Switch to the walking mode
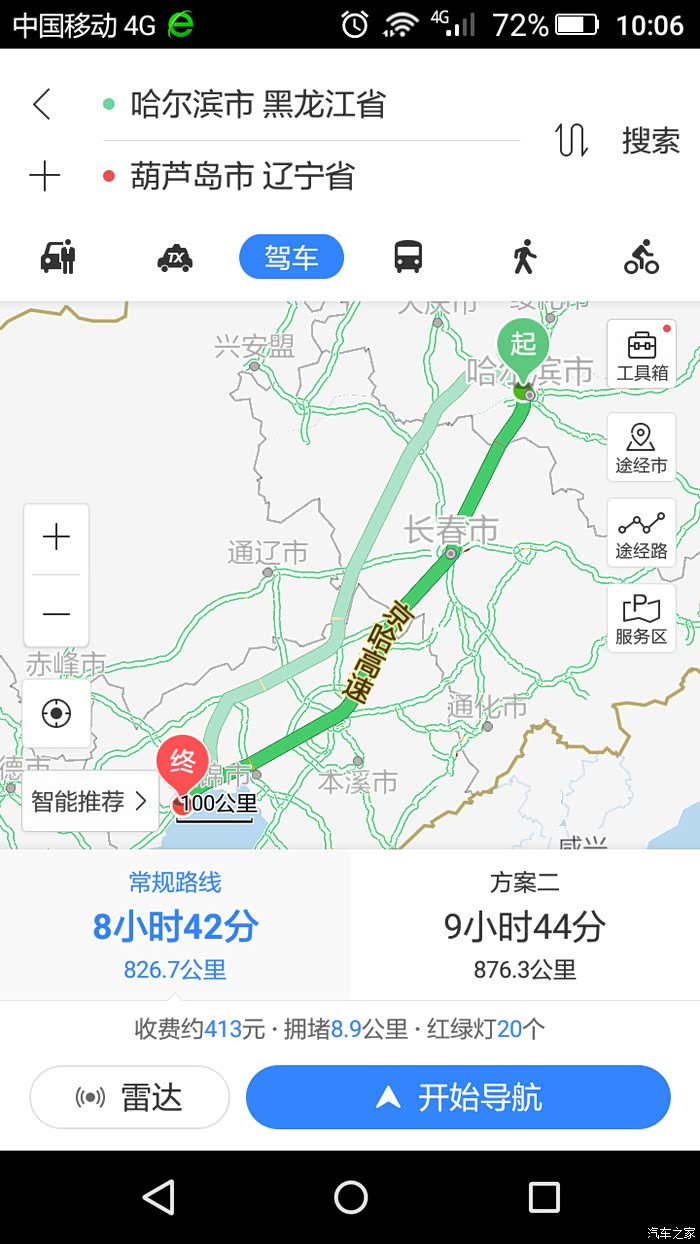700x1244 pixels. [524, 257]
